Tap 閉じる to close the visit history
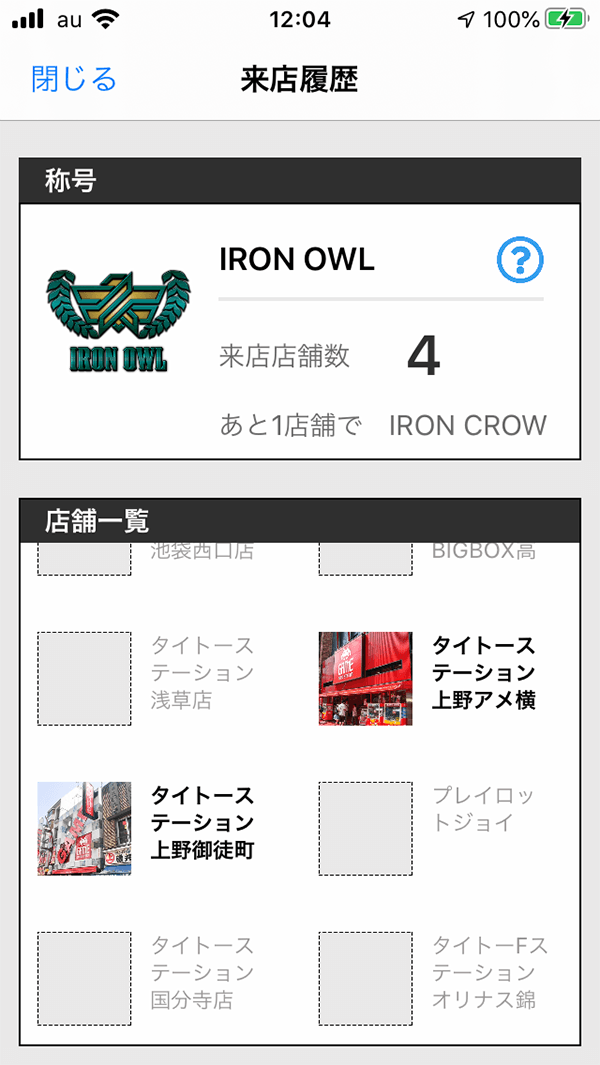Screen dimensions: 600x1065 coord(74,78)
